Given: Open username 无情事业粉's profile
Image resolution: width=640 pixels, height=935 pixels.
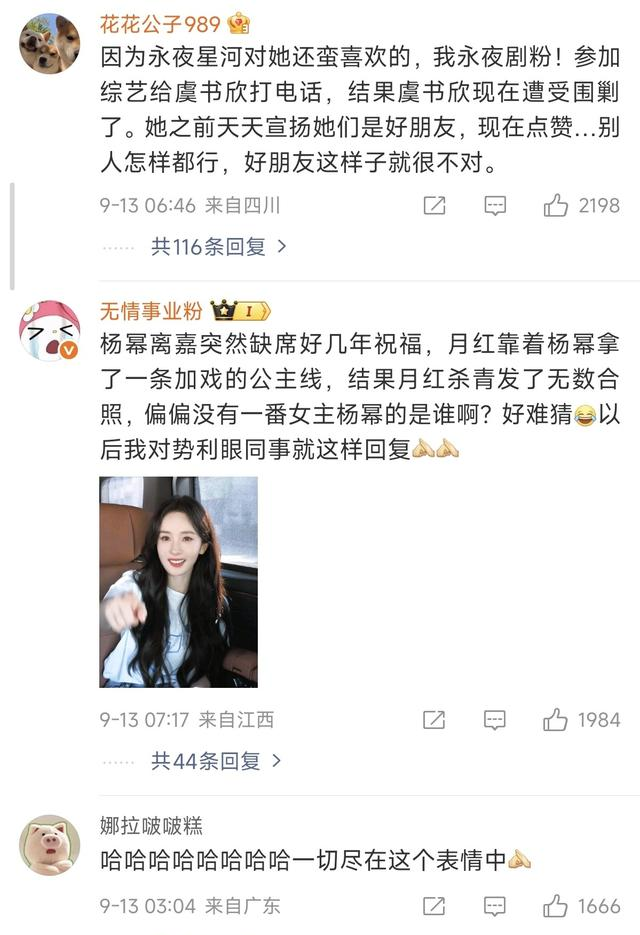Looking at the screenshot, I should (x=151, y=310).
